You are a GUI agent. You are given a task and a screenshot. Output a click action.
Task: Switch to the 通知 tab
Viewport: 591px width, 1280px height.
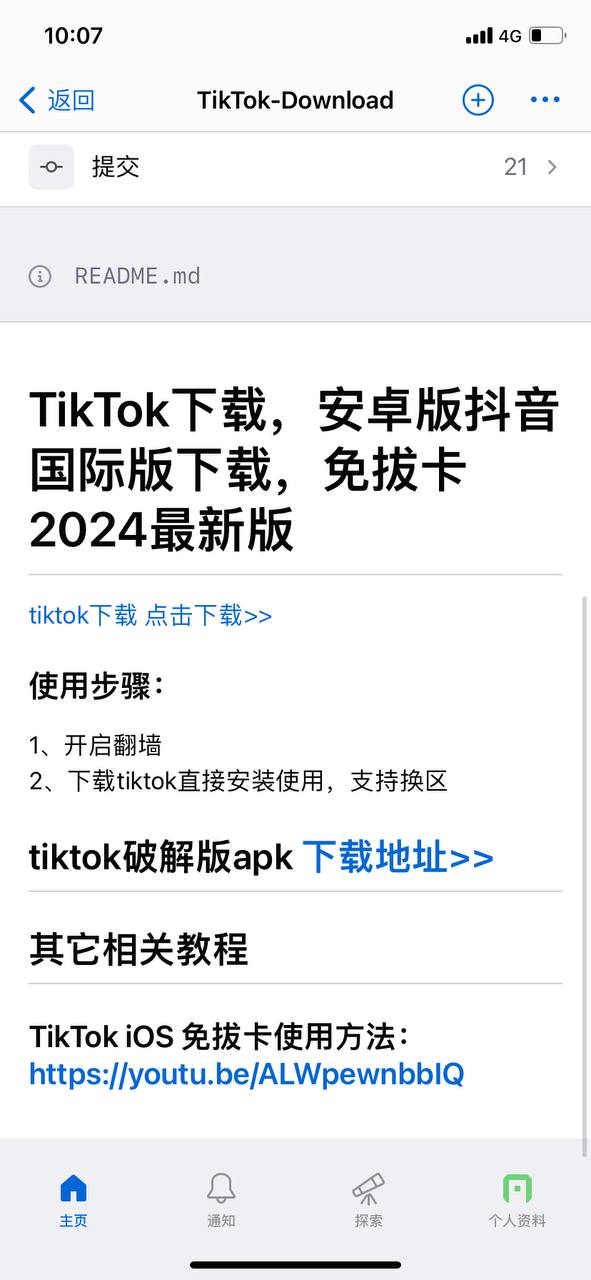(221, 1200)
